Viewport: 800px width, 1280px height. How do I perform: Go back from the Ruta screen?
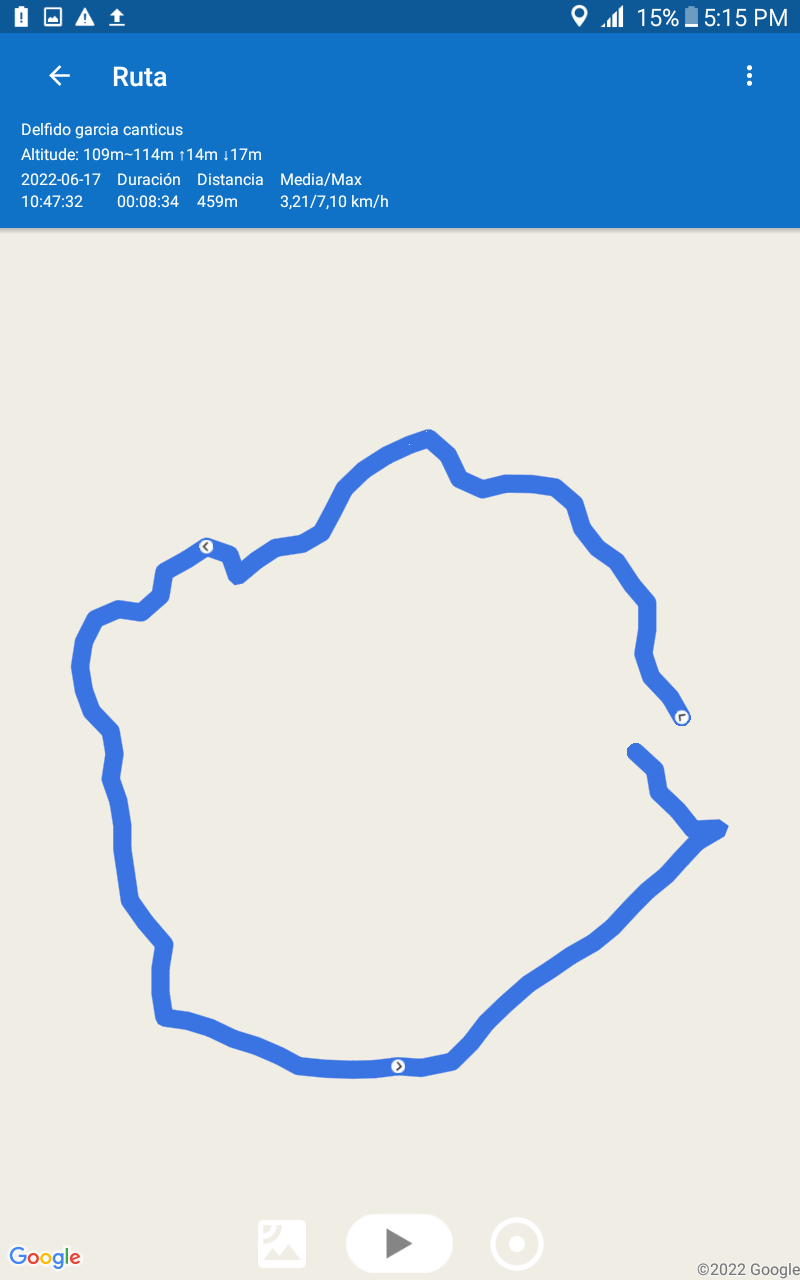point(59,76)
